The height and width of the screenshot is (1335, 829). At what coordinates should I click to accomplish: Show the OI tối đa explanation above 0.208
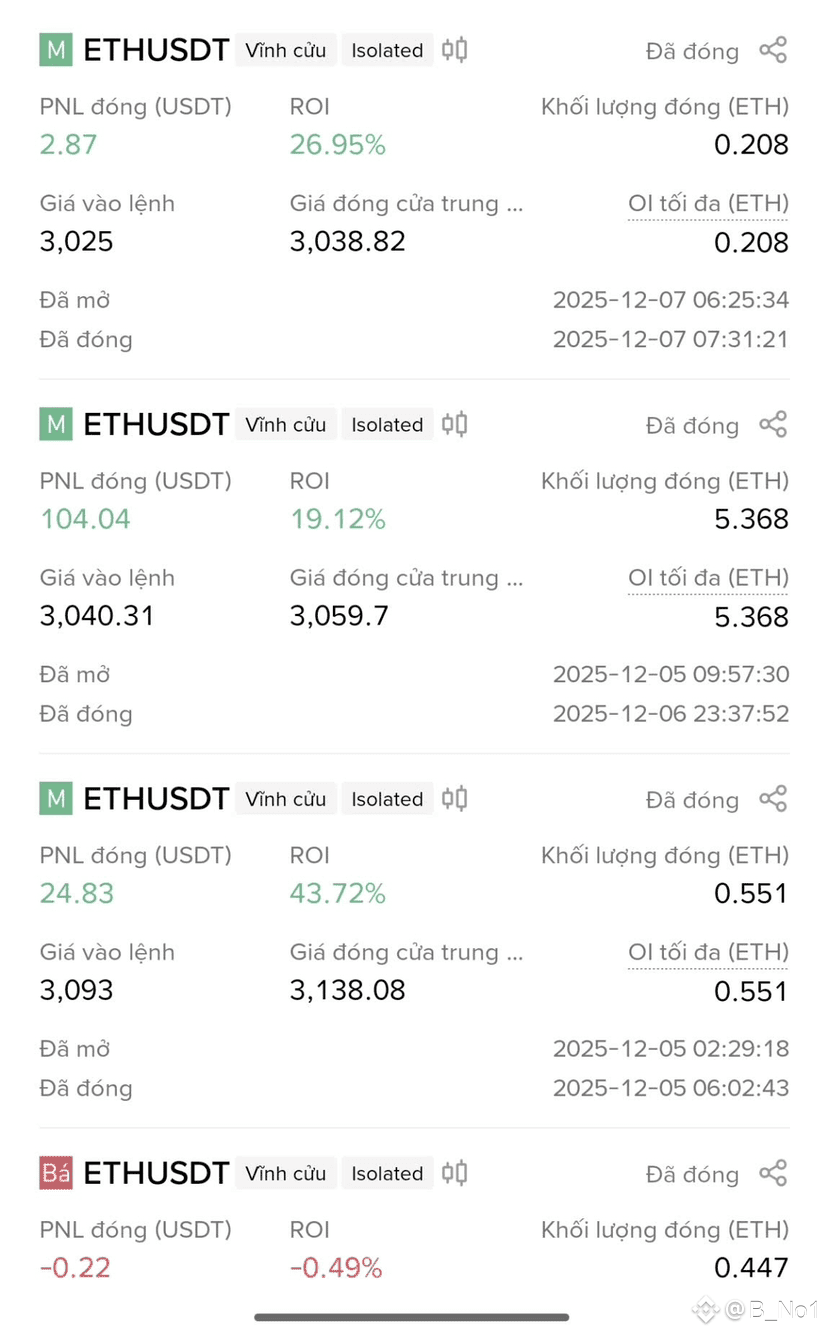pos(708,204)
